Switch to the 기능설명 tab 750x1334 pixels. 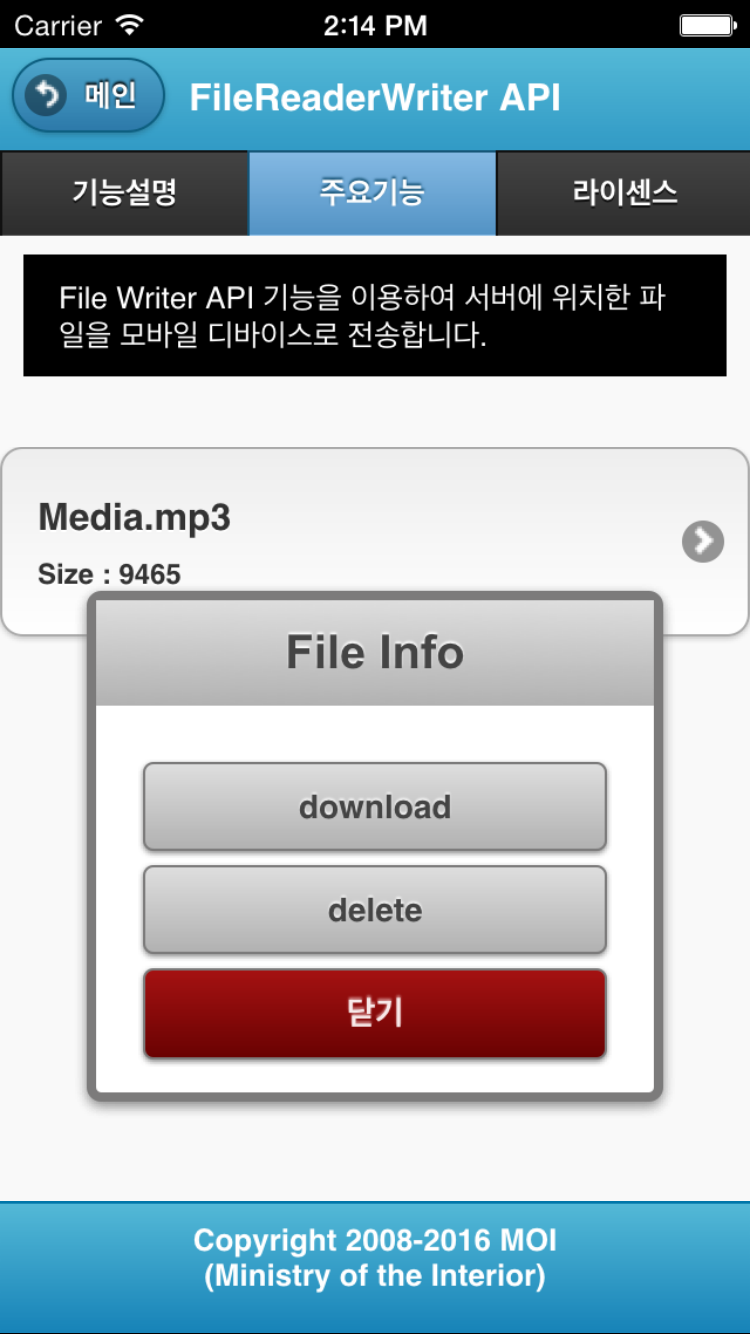124,193
